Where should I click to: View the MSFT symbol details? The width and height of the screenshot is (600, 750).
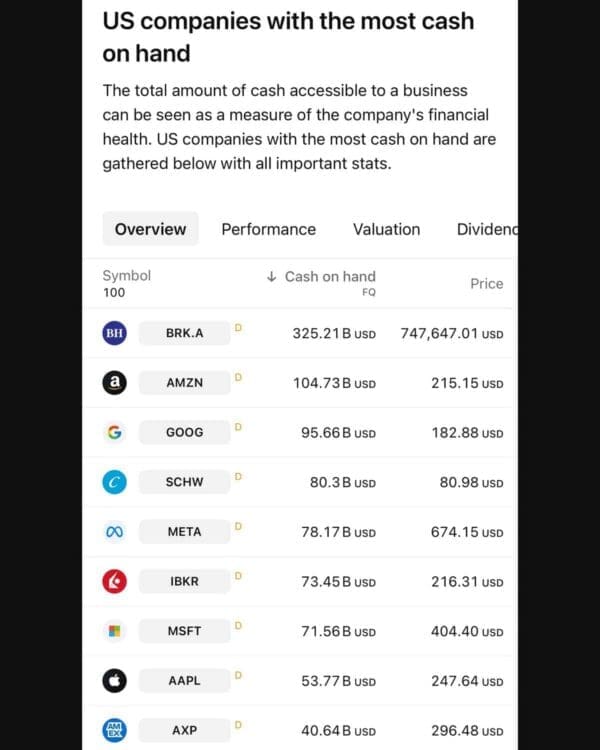pos(184,631)
